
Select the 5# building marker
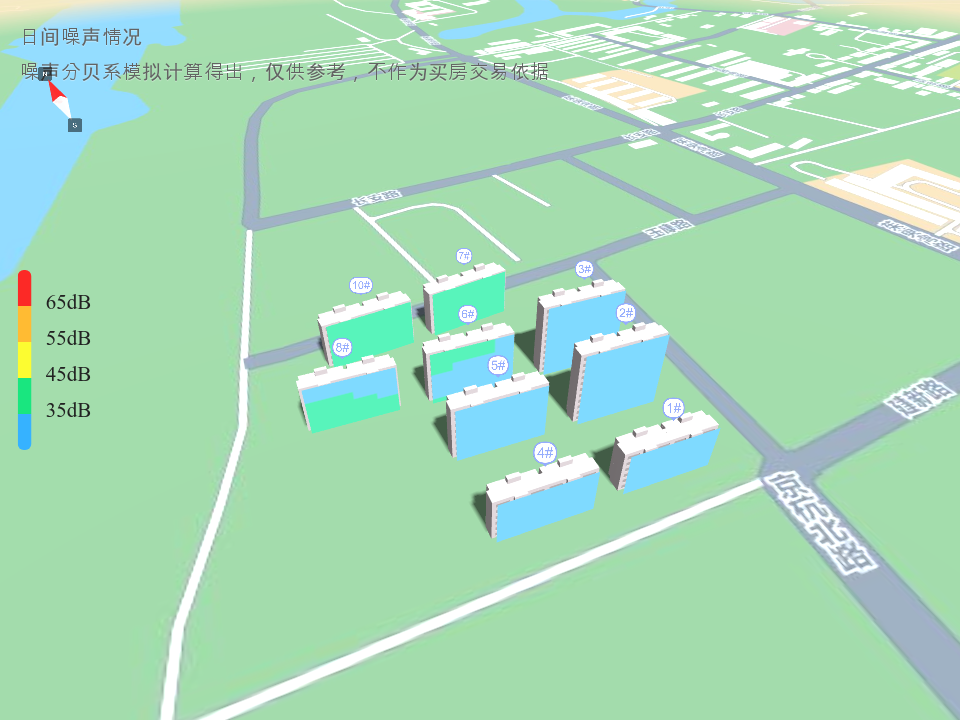click(498, 365)
